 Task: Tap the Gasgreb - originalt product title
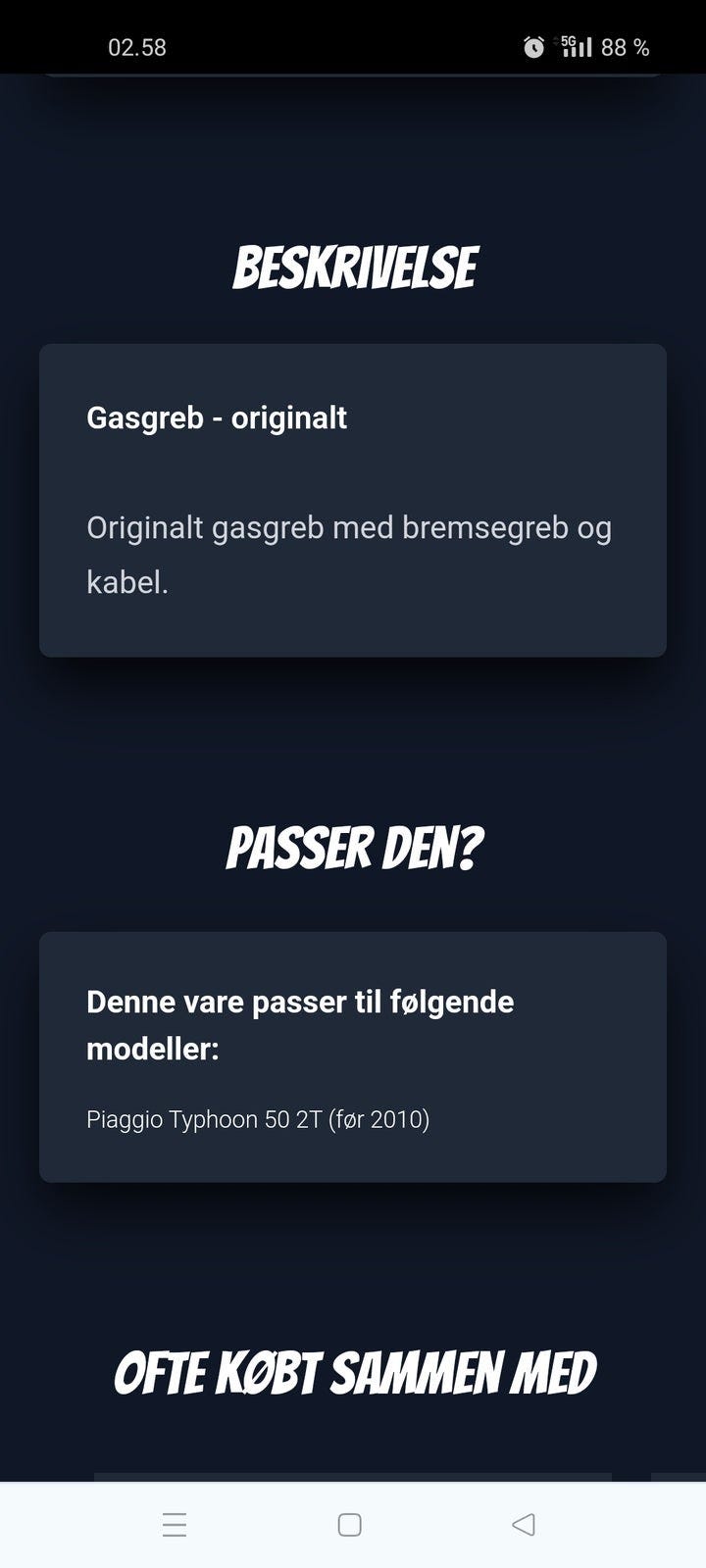pos(217,417)
